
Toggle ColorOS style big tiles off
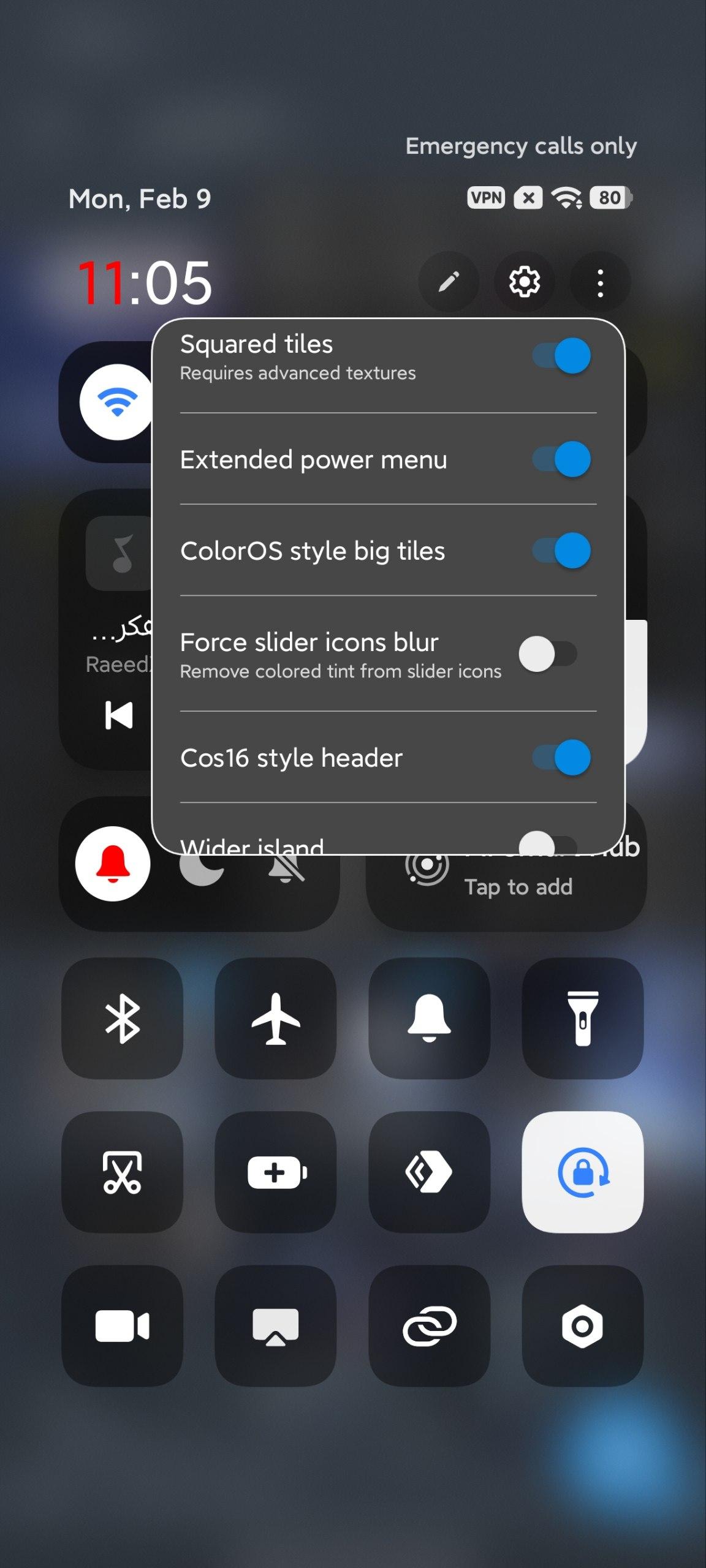(561, 551)
